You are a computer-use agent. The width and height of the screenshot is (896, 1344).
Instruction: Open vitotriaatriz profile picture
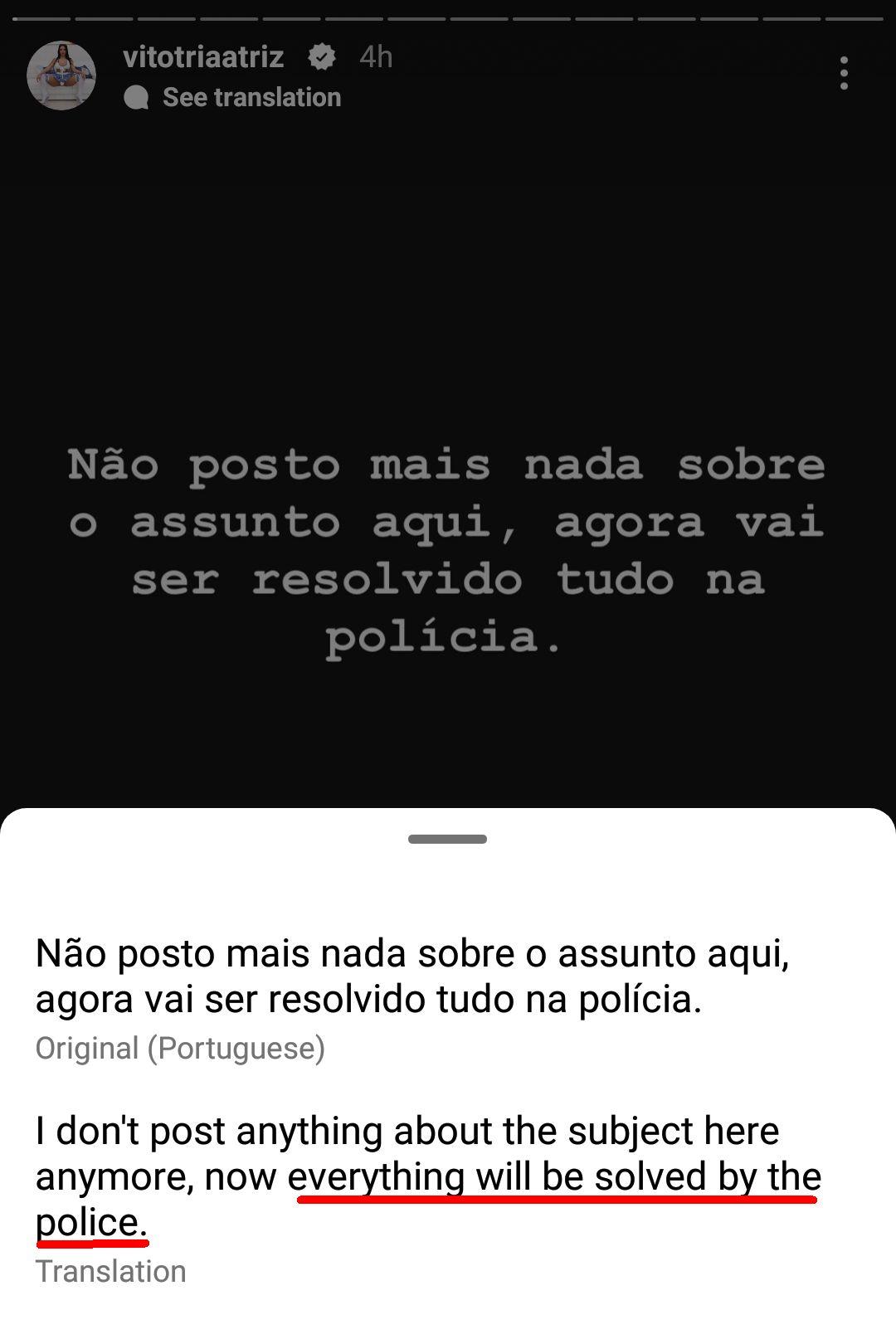click(61, 75)
